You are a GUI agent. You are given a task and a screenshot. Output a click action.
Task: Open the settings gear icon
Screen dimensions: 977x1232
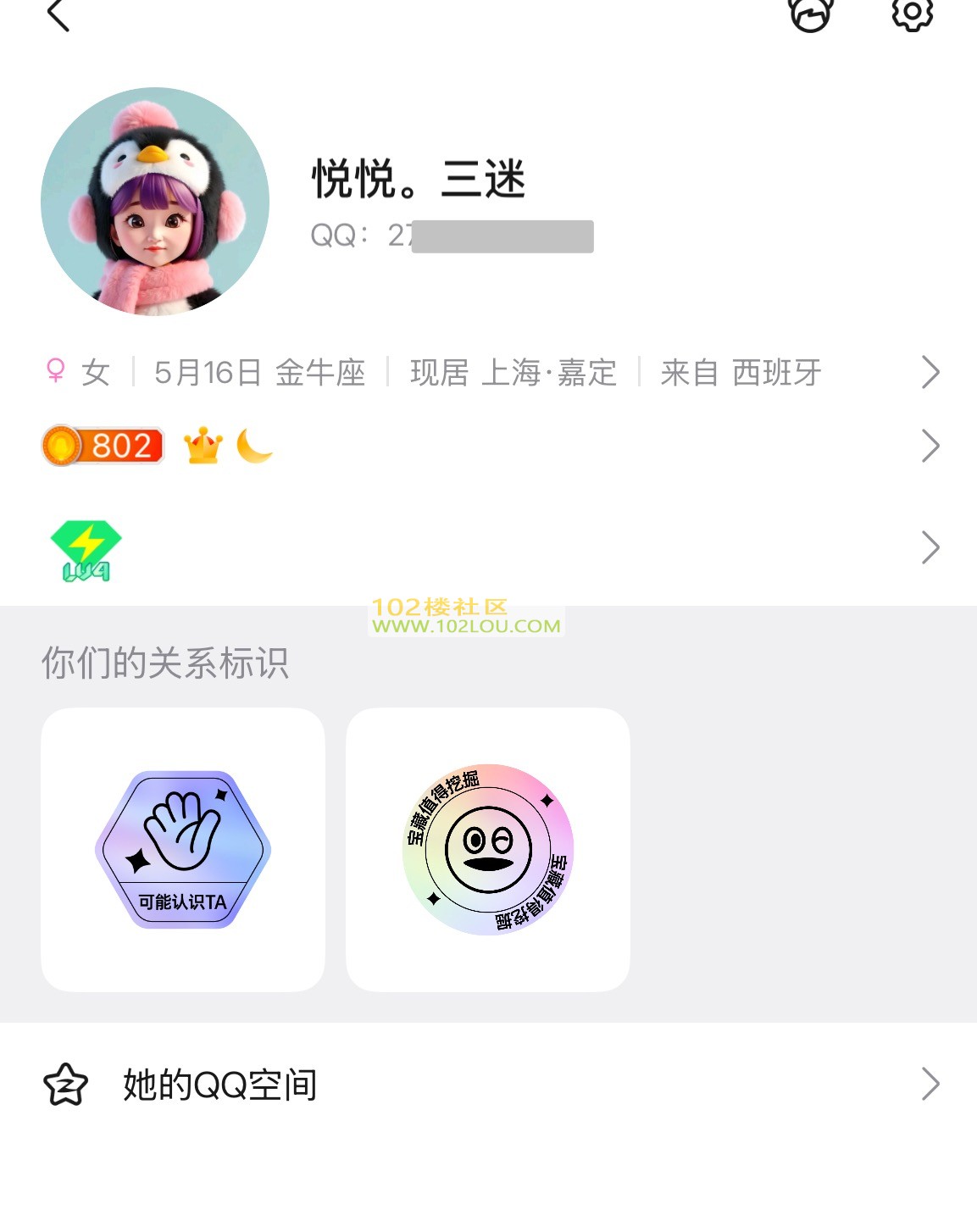pyautogui.click(x=912, y=14)
